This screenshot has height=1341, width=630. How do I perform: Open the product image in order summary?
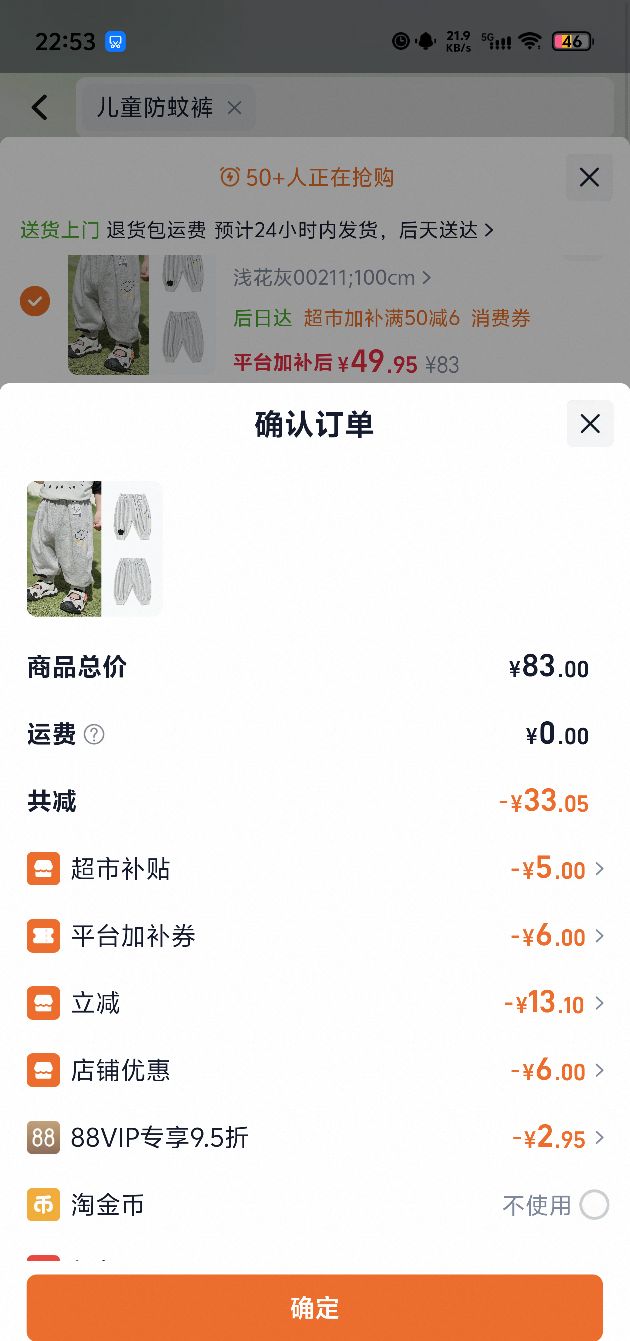[95, 549]
